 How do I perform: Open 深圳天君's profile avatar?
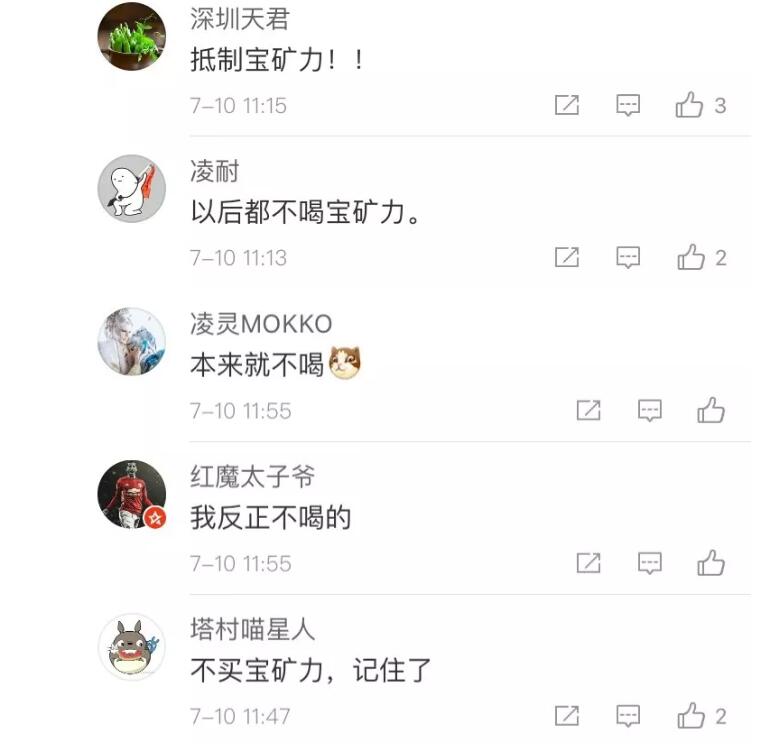click(131, 37)
